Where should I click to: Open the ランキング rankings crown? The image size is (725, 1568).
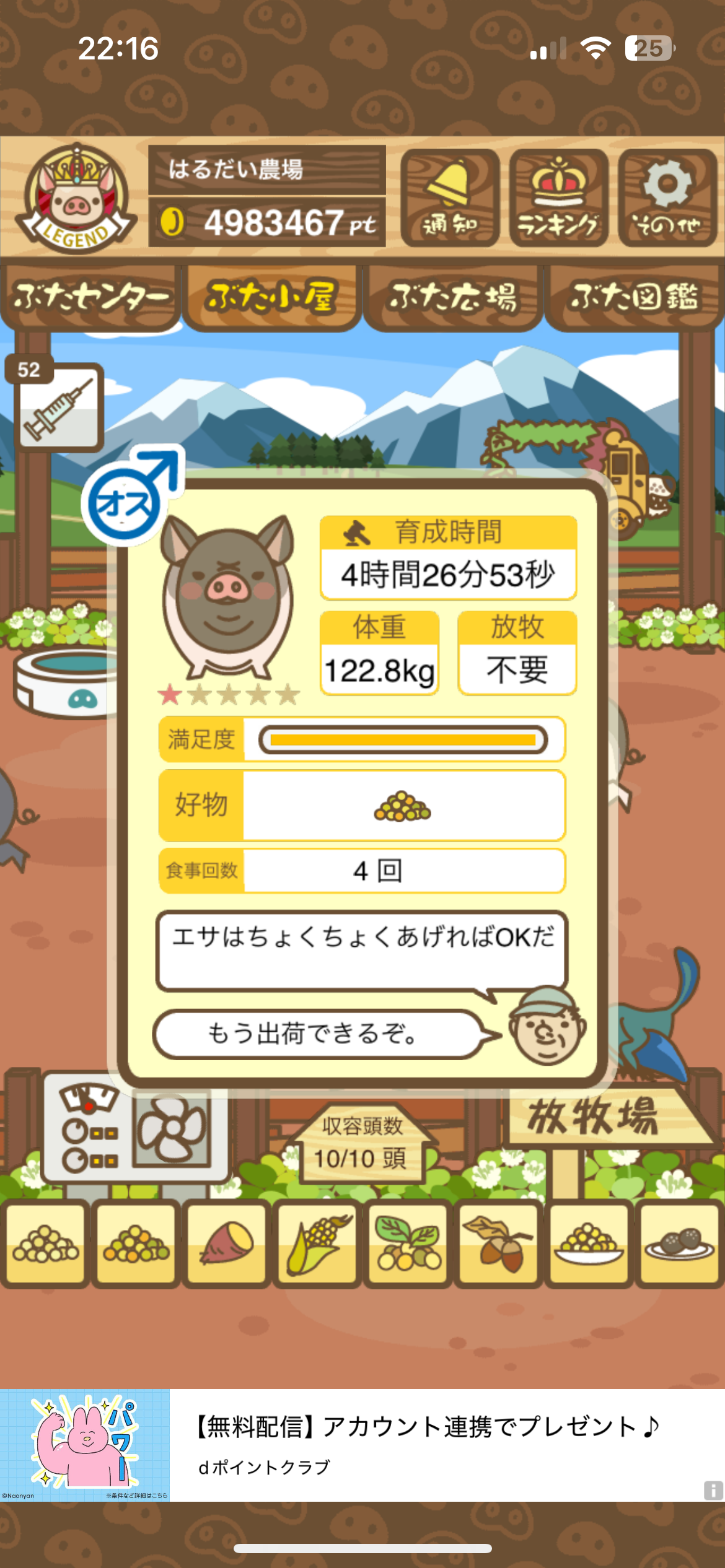pyautogui.click(x=558, y=198)
